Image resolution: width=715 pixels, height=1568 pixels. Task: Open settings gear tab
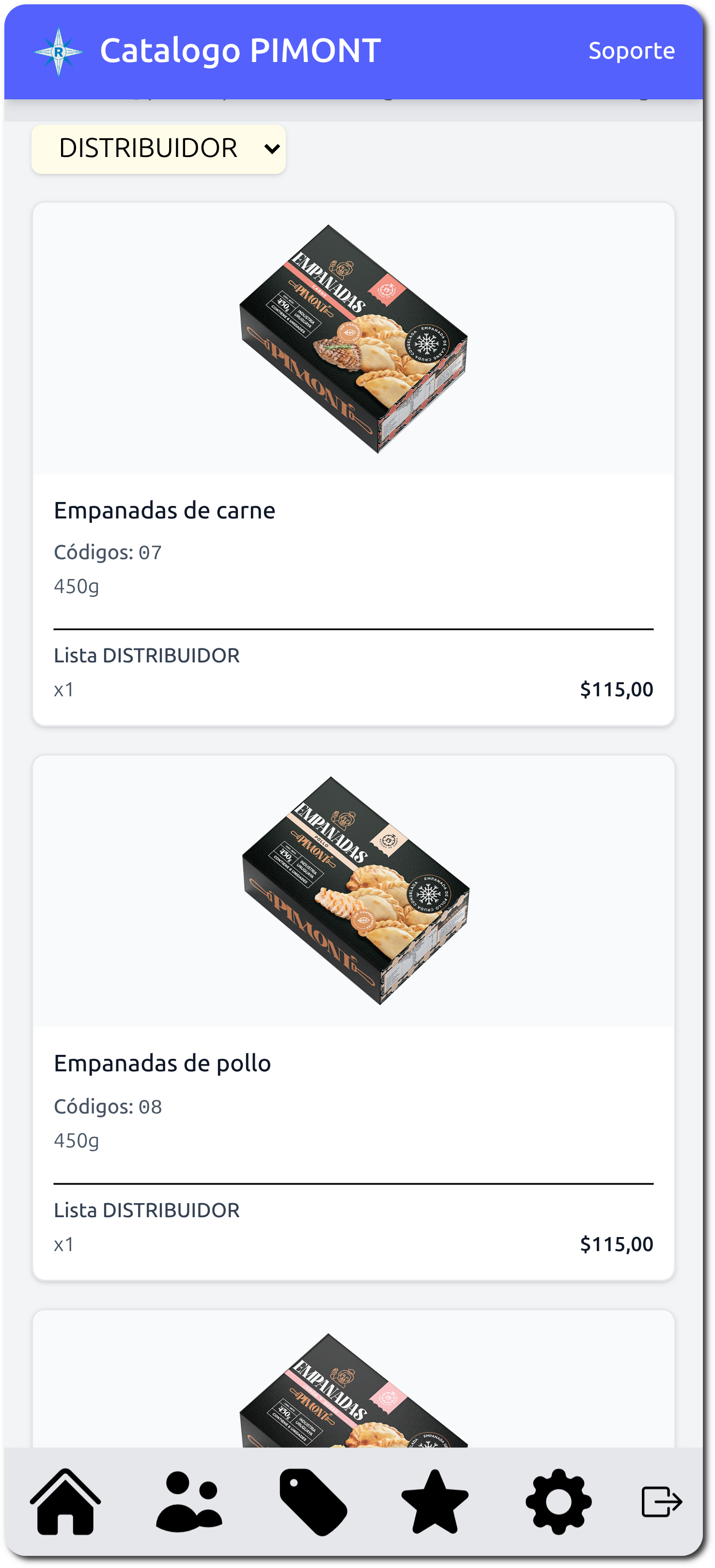coord(558,1501)
